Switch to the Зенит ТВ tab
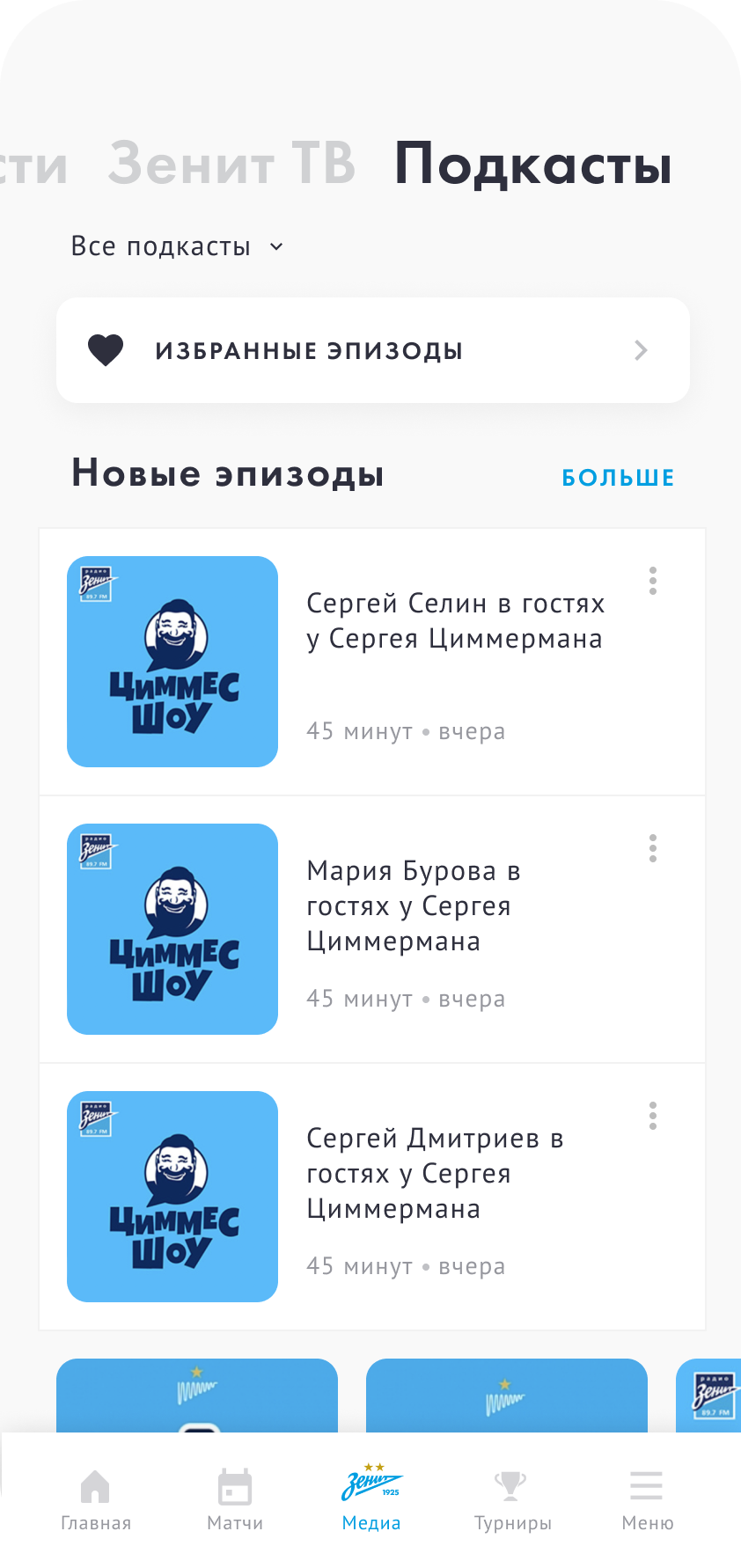The image size is (741, 1568). click(231, 165)
